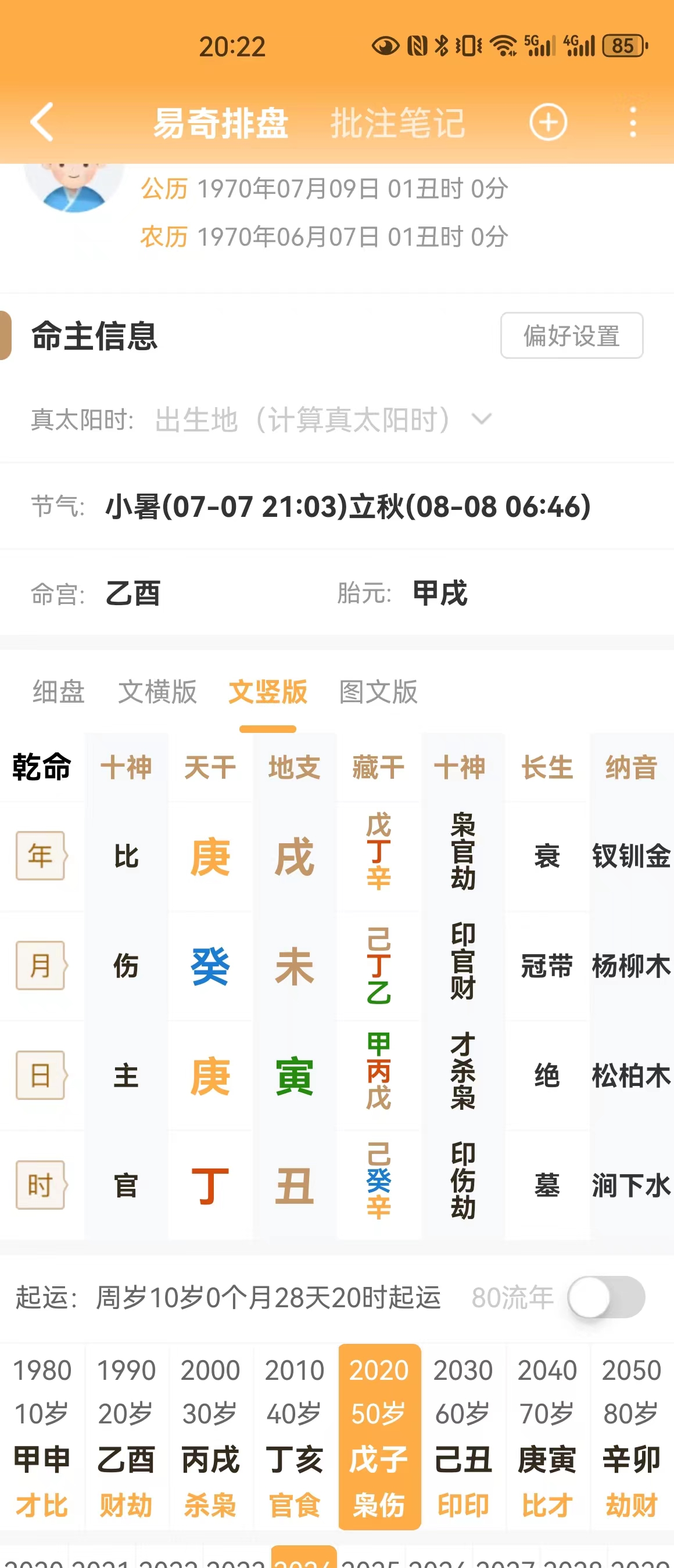Select the 2040 庚寅 luck period

tap(547, 1437)
